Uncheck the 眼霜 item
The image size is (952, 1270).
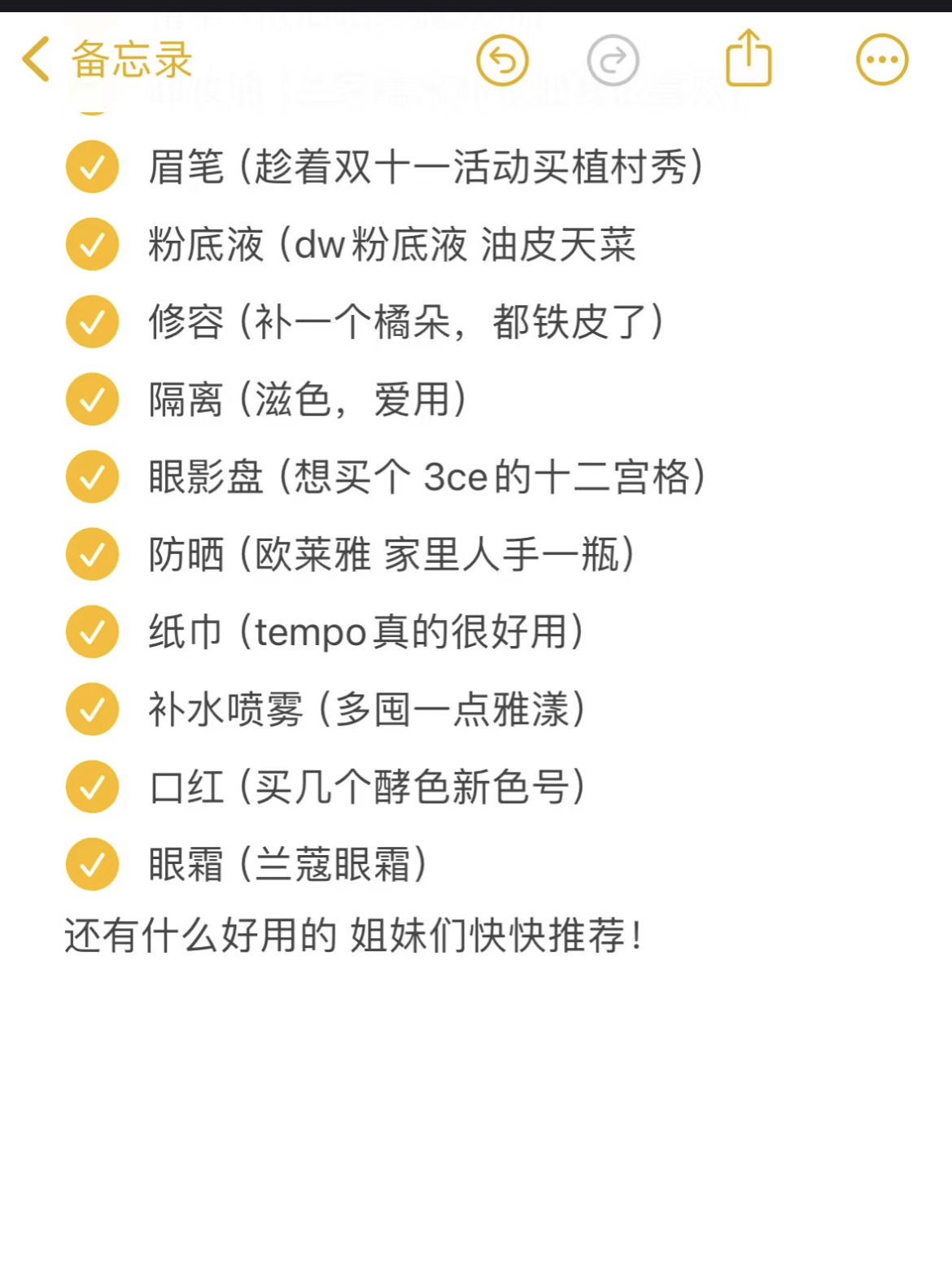(93, 864)
